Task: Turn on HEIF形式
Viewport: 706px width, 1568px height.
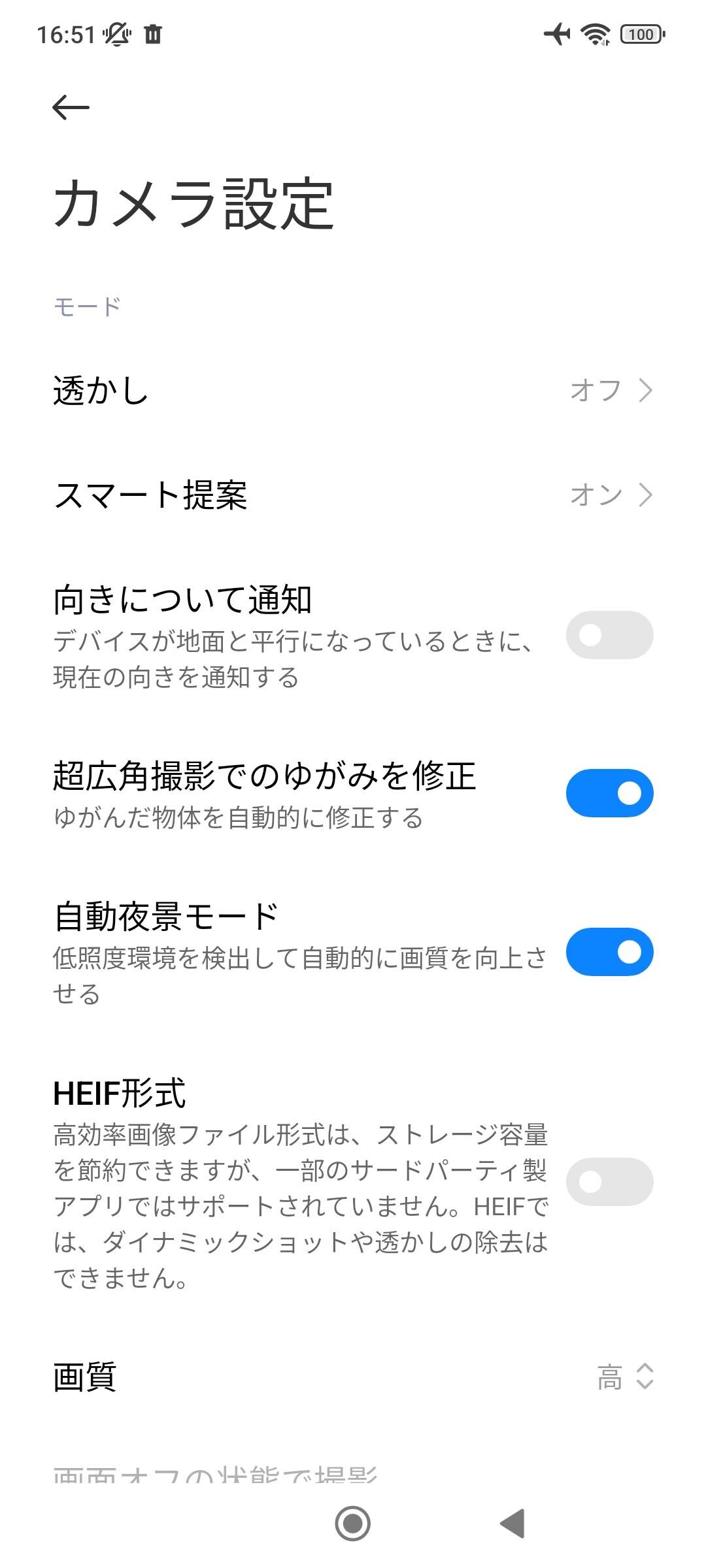Action: pyautogui.click(x=609, y=1182)
